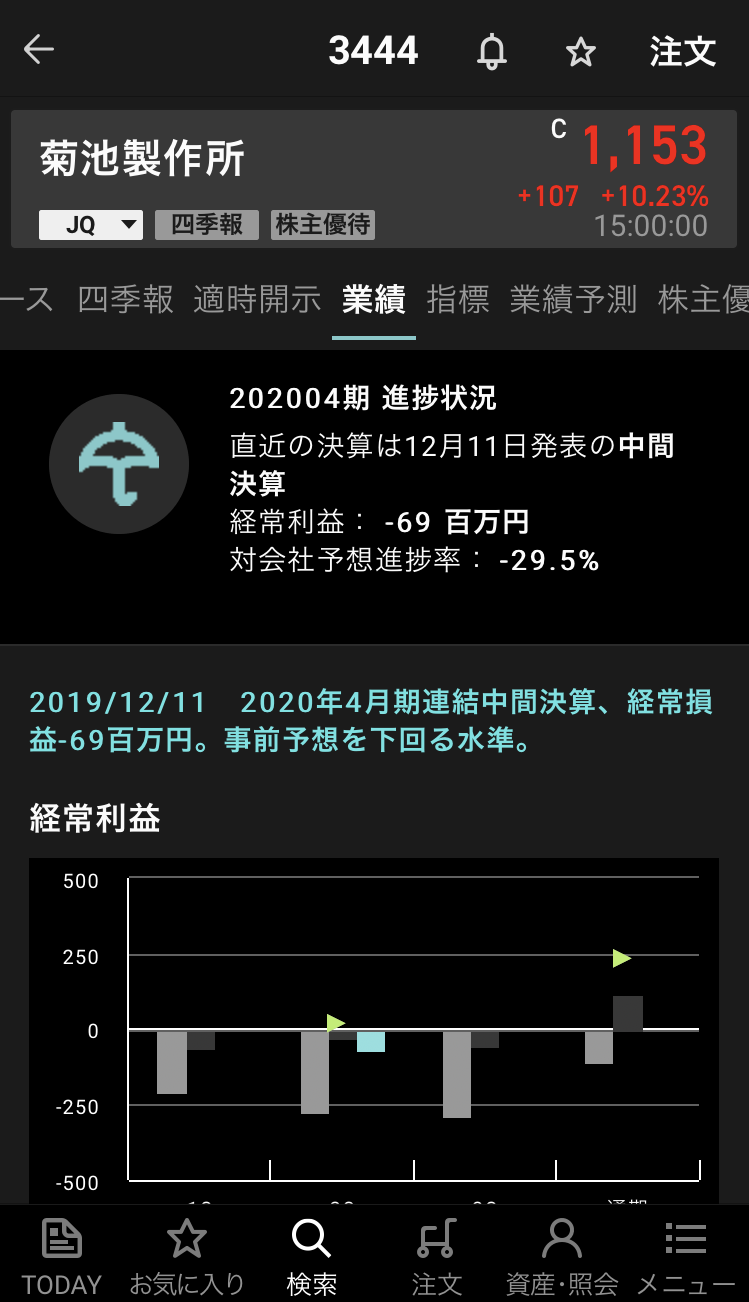749x1302 pixels.
Task: Switch to the 適時開示 tab
Action: click(x=257, y=299)
